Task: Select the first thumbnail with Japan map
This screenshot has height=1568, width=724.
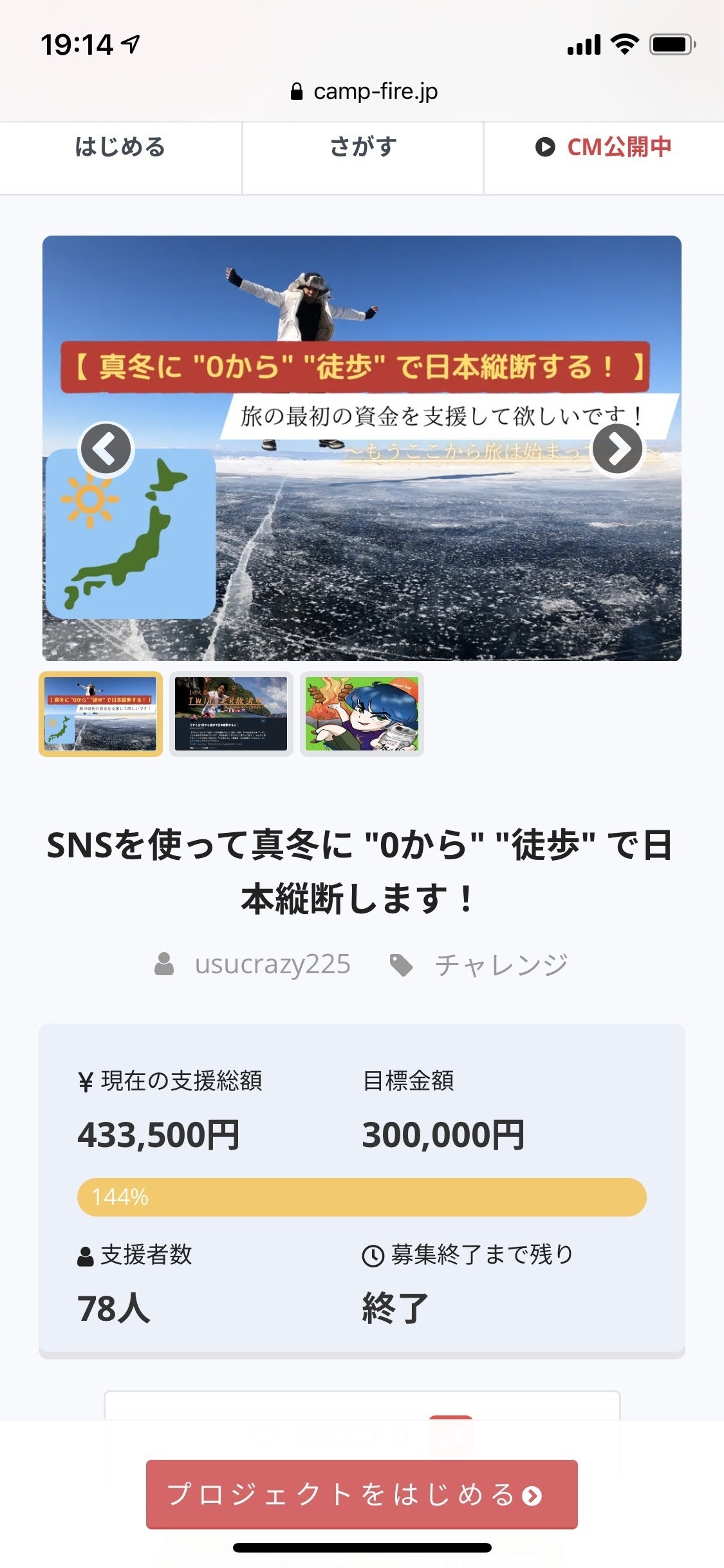Action: tap(101, 714)
